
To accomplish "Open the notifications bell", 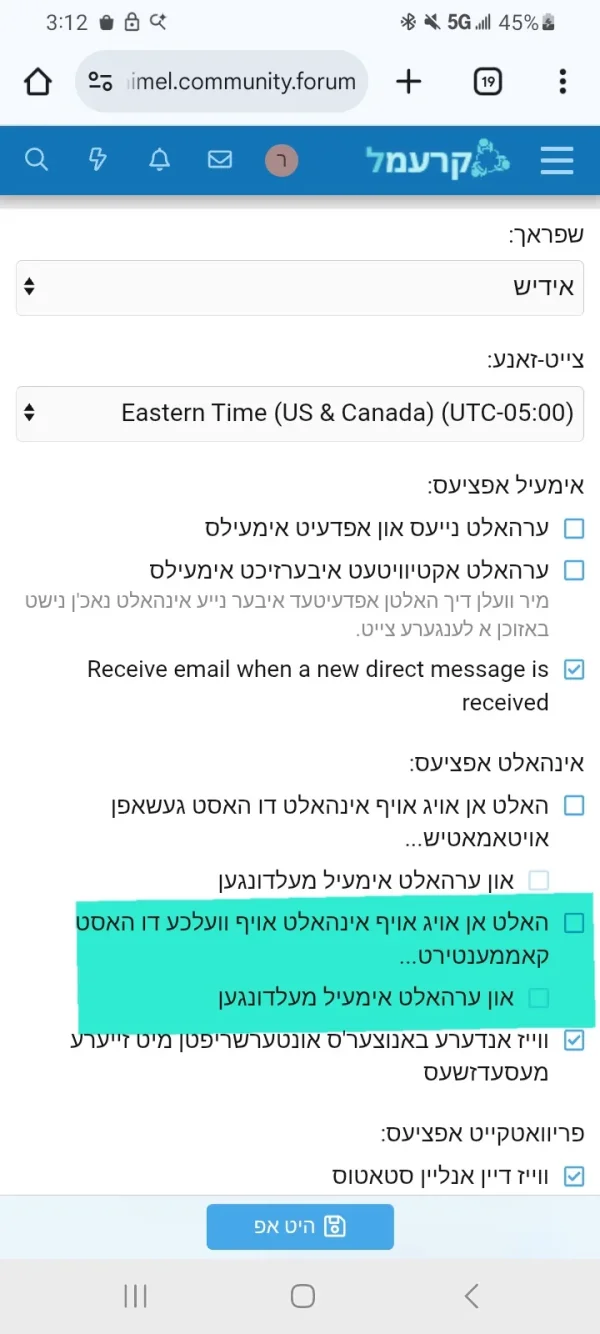I will [x=159, y=160].
